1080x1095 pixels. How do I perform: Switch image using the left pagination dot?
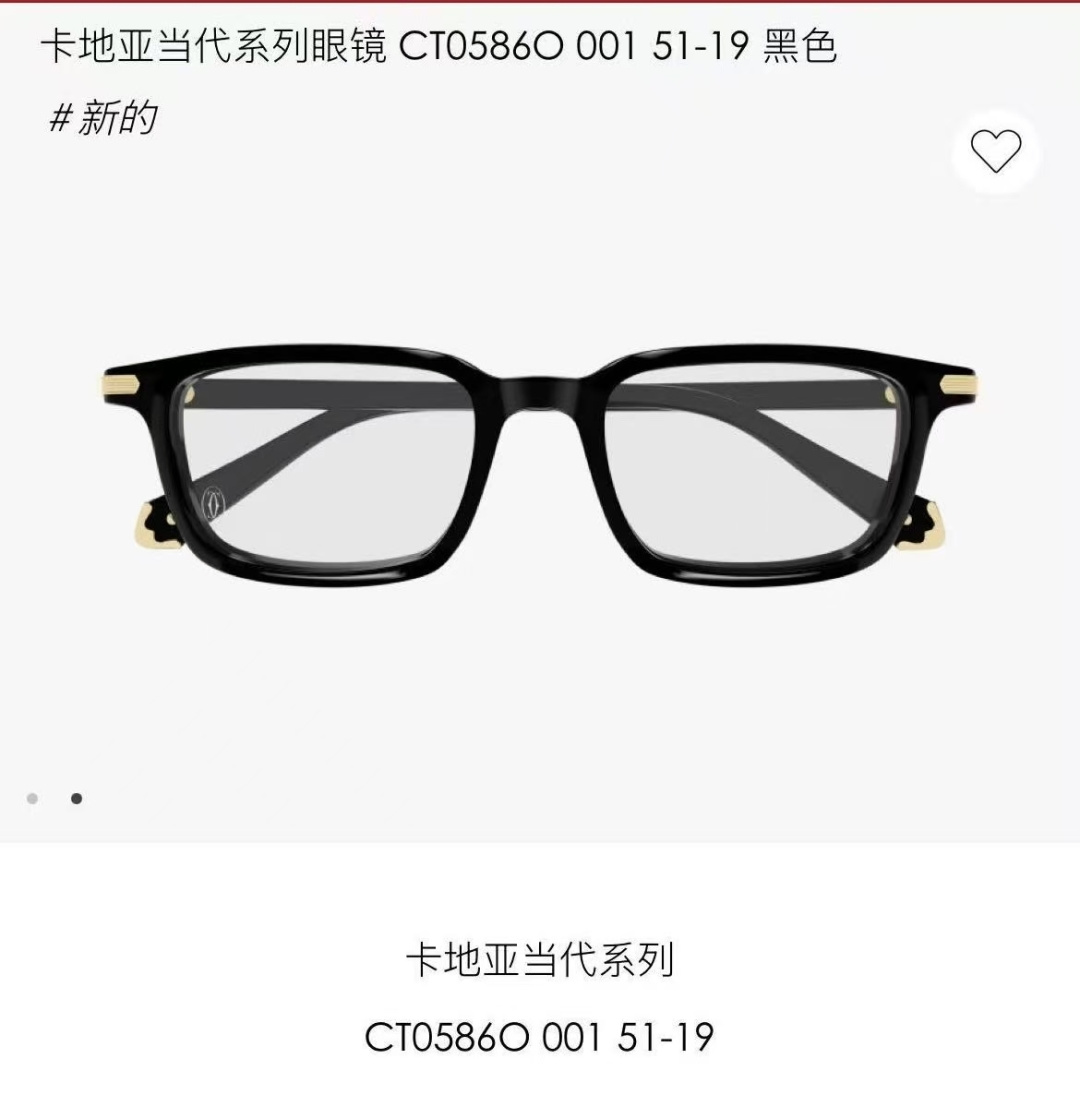pyautogui.click(x=34, y=797)
